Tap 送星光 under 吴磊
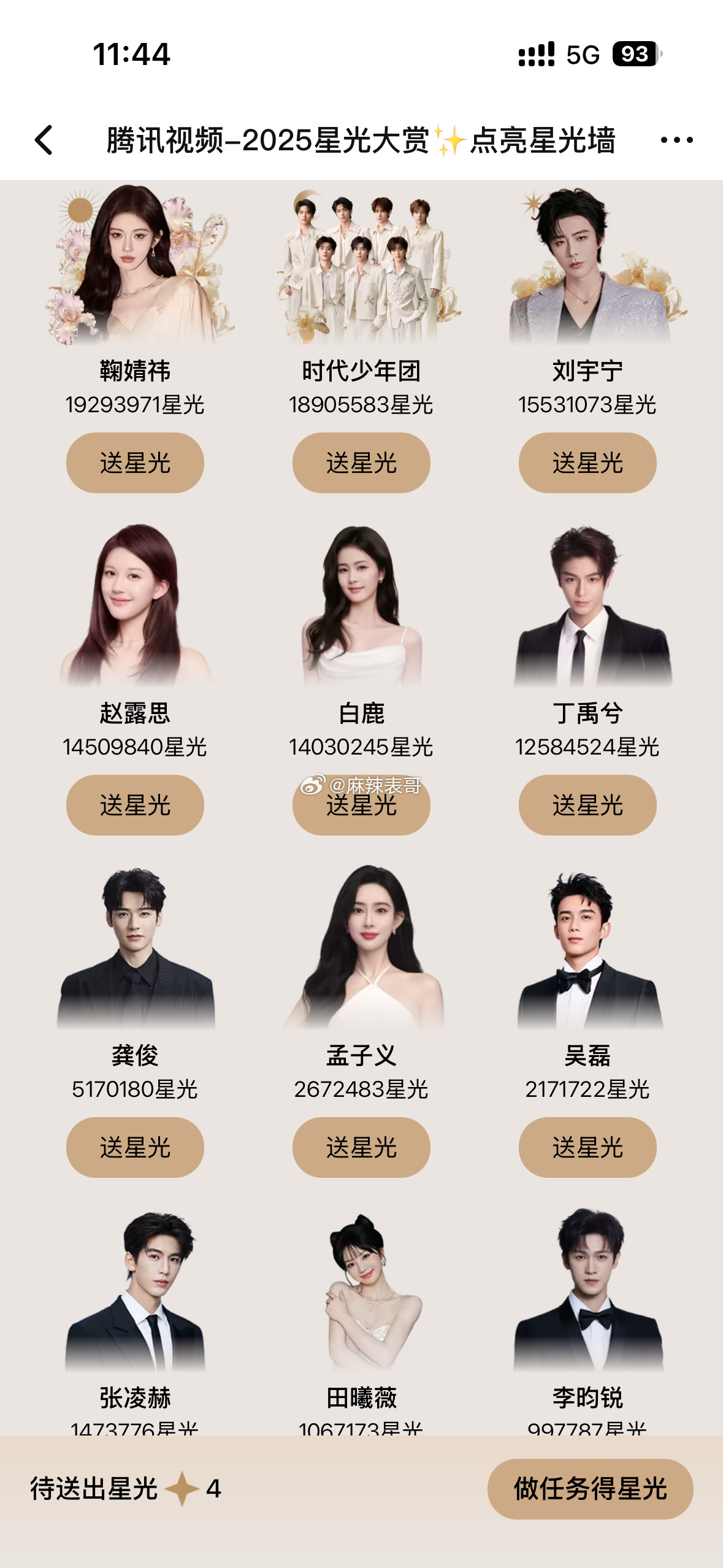The height and width of the screenshot is (1568, 723). (586, 1147)
